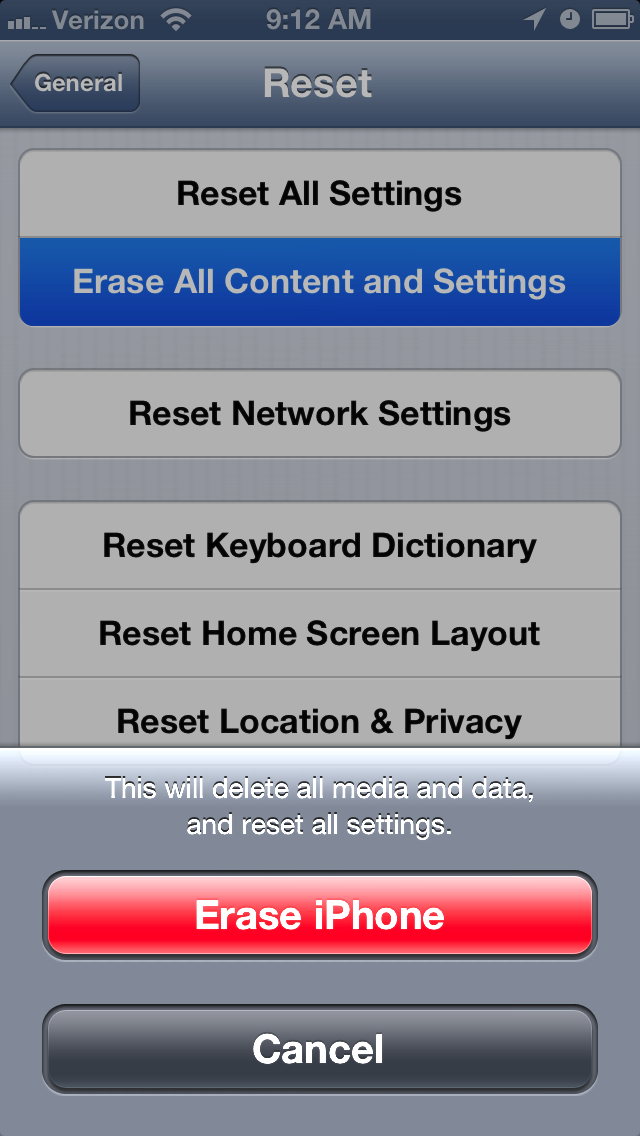Viewport: 640px width, 1136px height.
Task: Cancel the erase action sheet
Action: [320, 1048]
